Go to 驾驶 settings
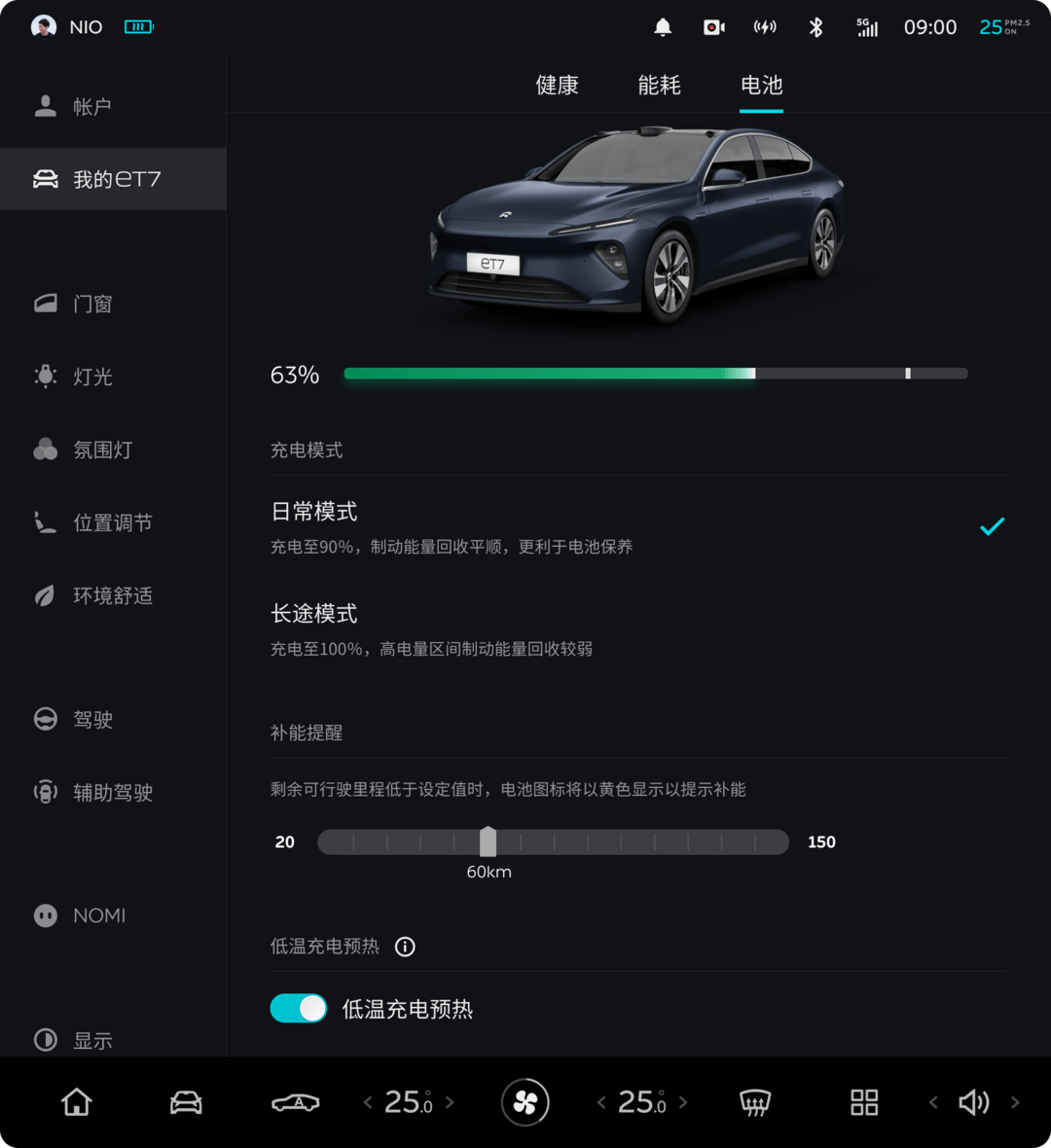This screenshot has width=1051, height=1148. click(91, 720)
